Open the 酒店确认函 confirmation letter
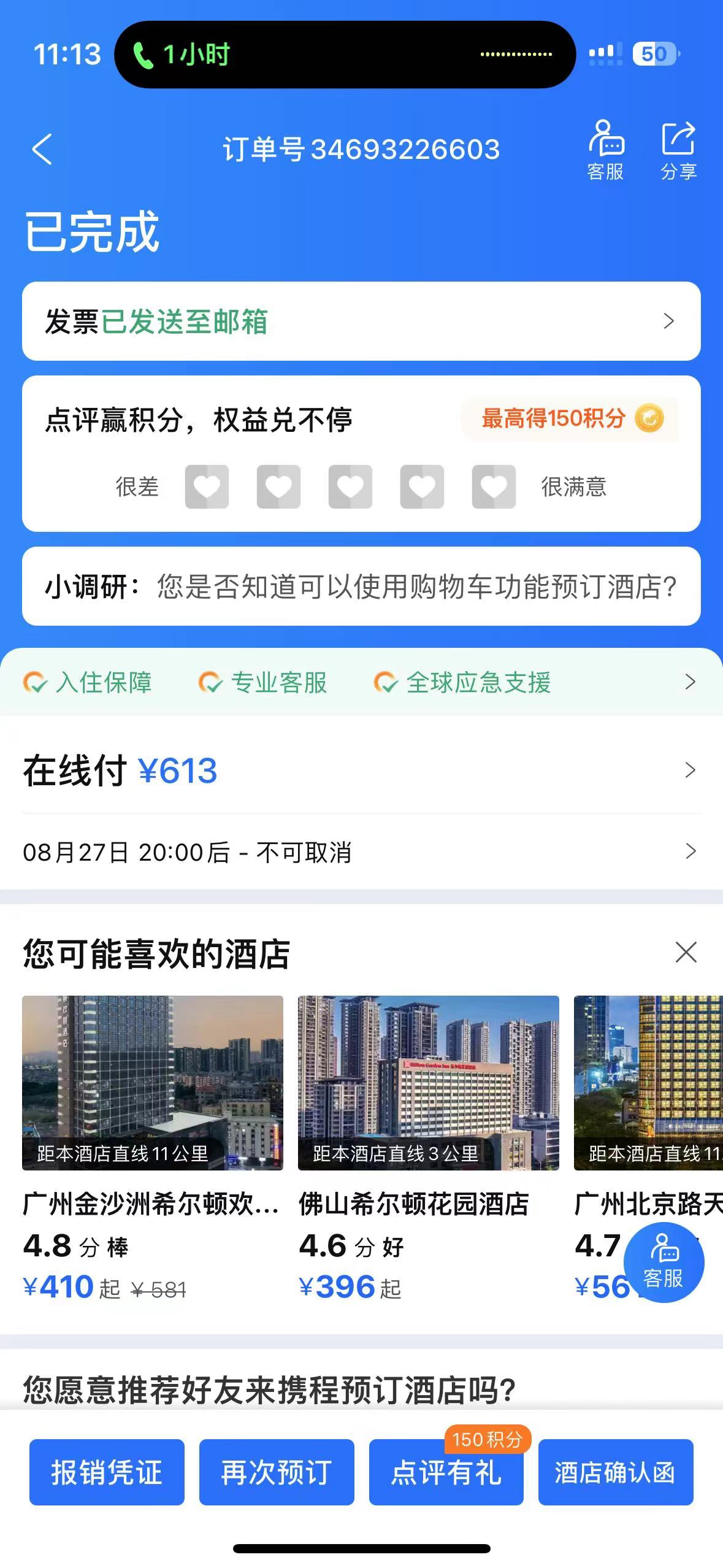Image resolution: width=723 pixels, height=1568 pixels. pos(615,1472)
